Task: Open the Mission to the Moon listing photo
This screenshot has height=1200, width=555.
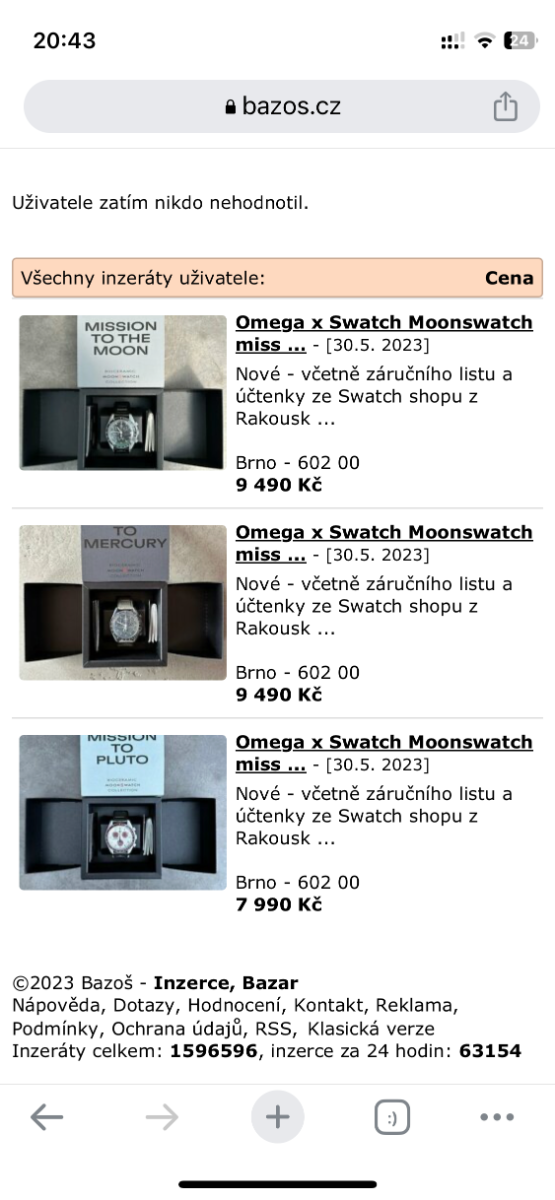Action: click(123, 392)
